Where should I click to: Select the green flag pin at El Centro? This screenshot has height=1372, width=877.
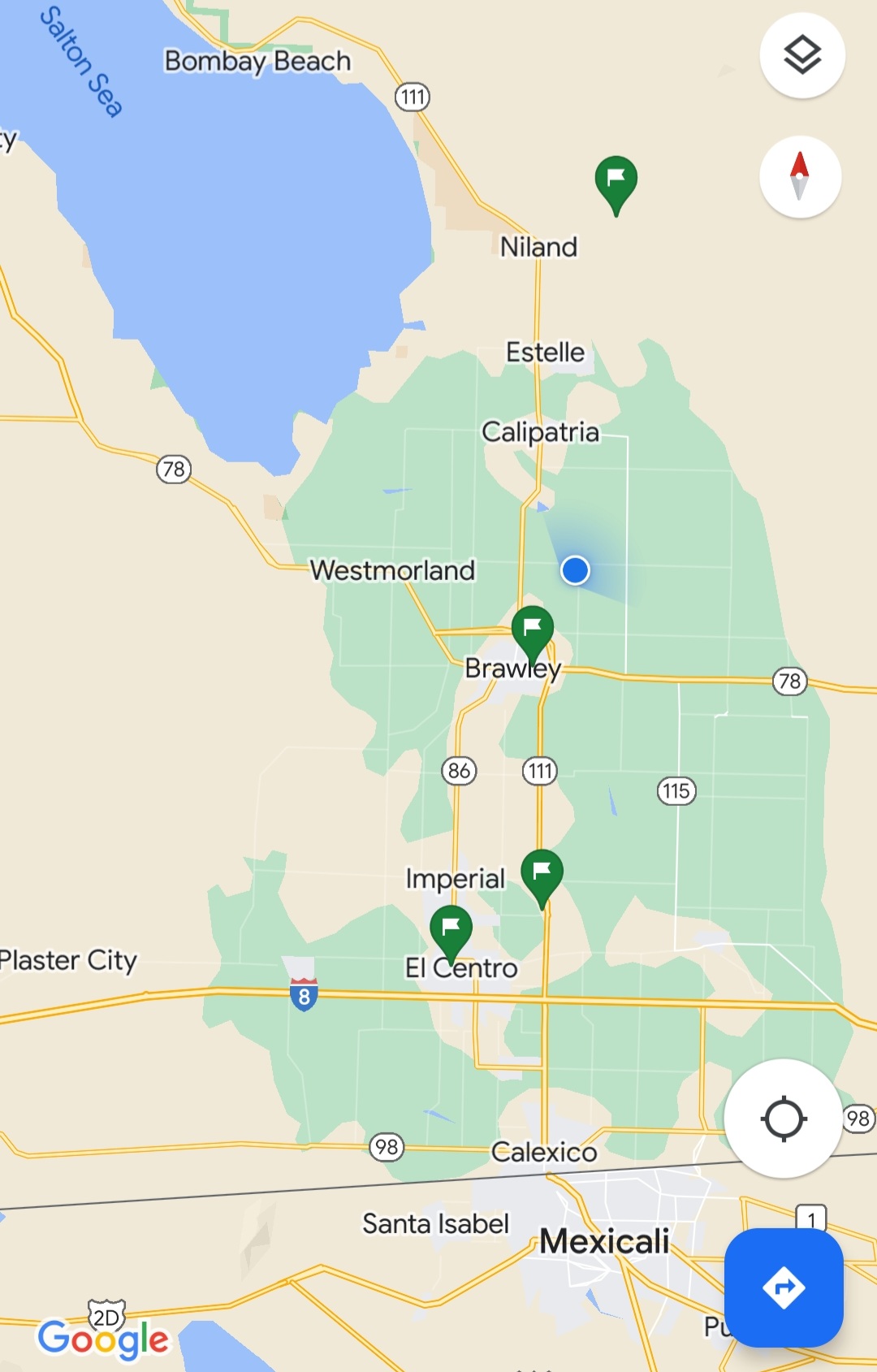point(451,928)
